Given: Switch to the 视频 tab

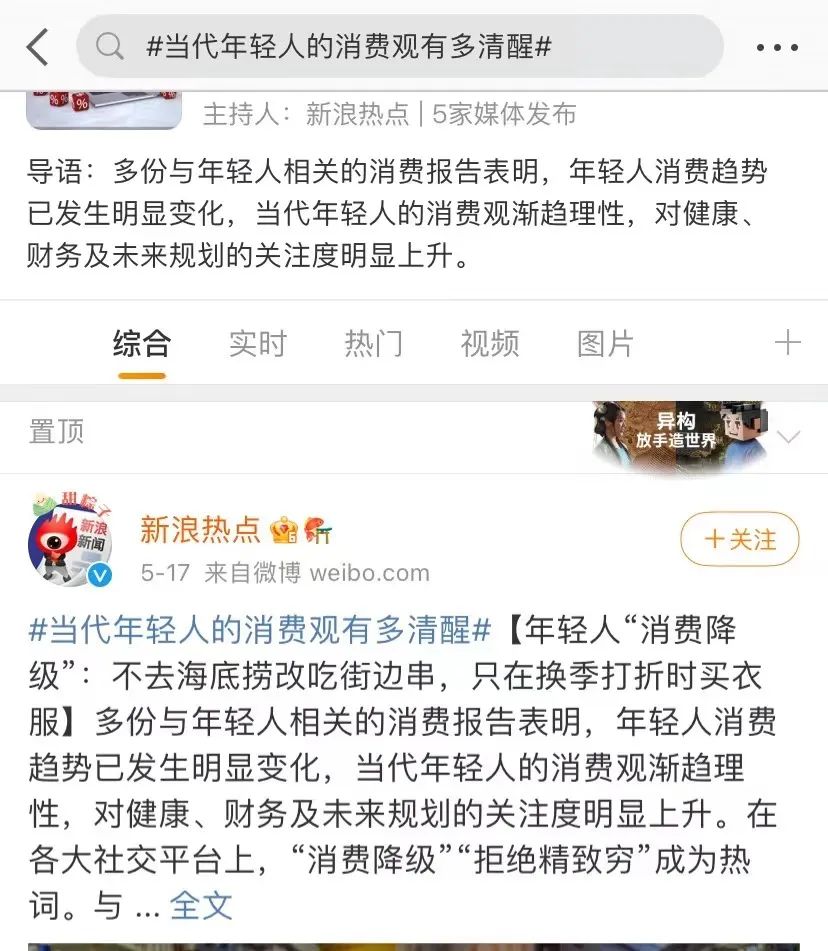Looking at the screenshot, I should pos(490,344).
